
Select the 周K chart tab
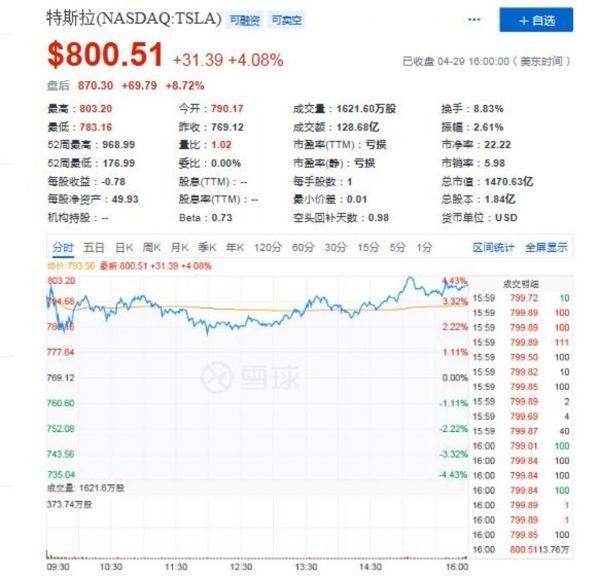(152, 247)
